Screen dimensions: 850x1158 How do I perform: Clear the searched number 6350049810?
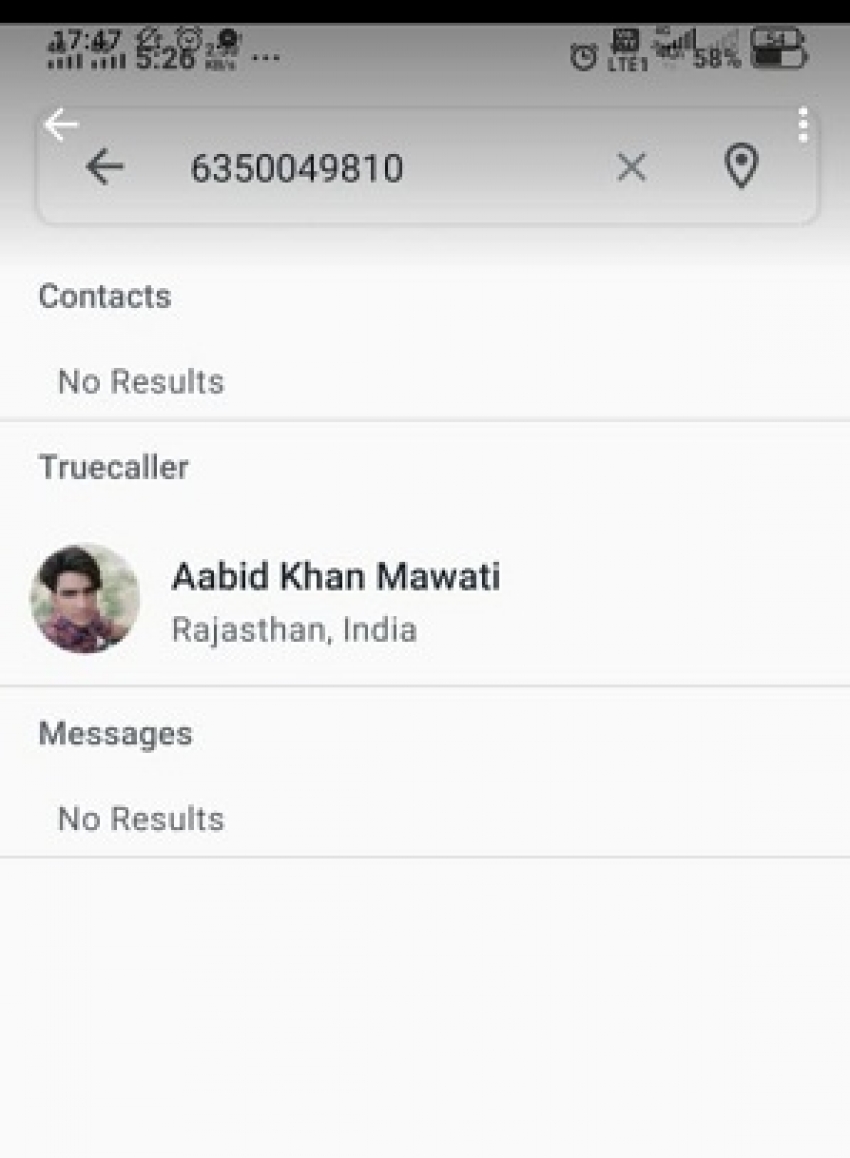(631, 167)
